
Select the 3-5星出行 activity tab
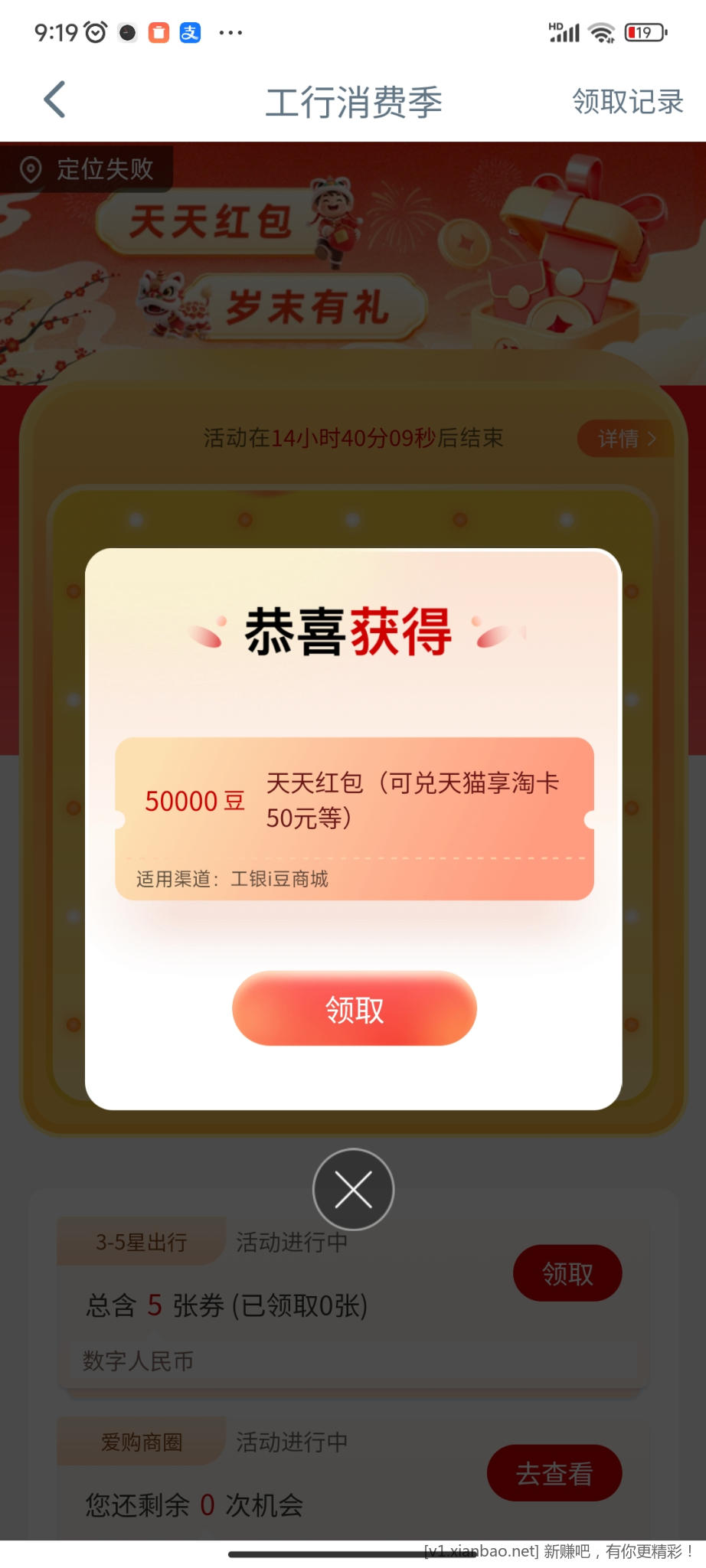pos(139,1242)
